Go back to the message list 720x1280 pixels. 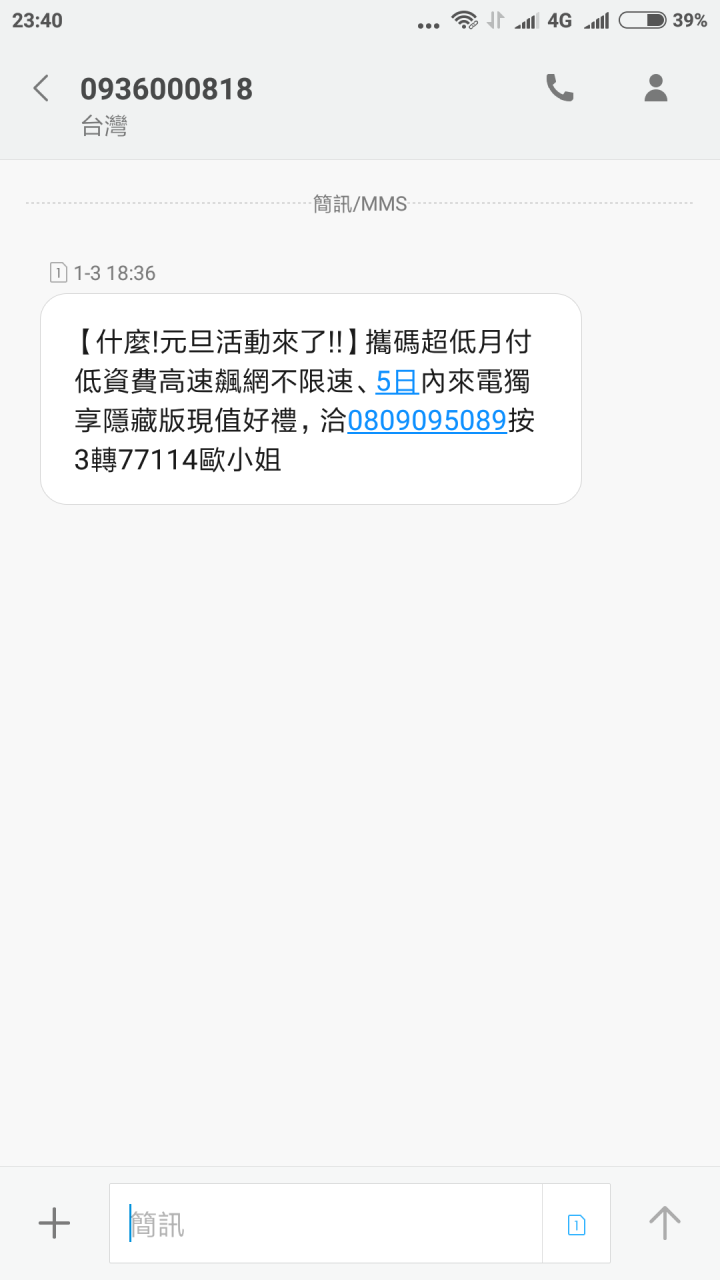(x=41, y=89)
